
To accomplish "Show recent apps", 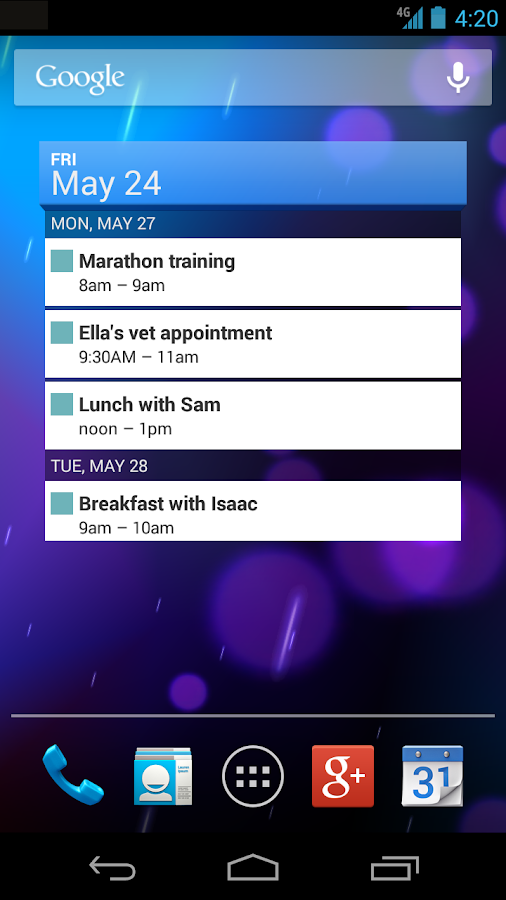I will (394, 868).
